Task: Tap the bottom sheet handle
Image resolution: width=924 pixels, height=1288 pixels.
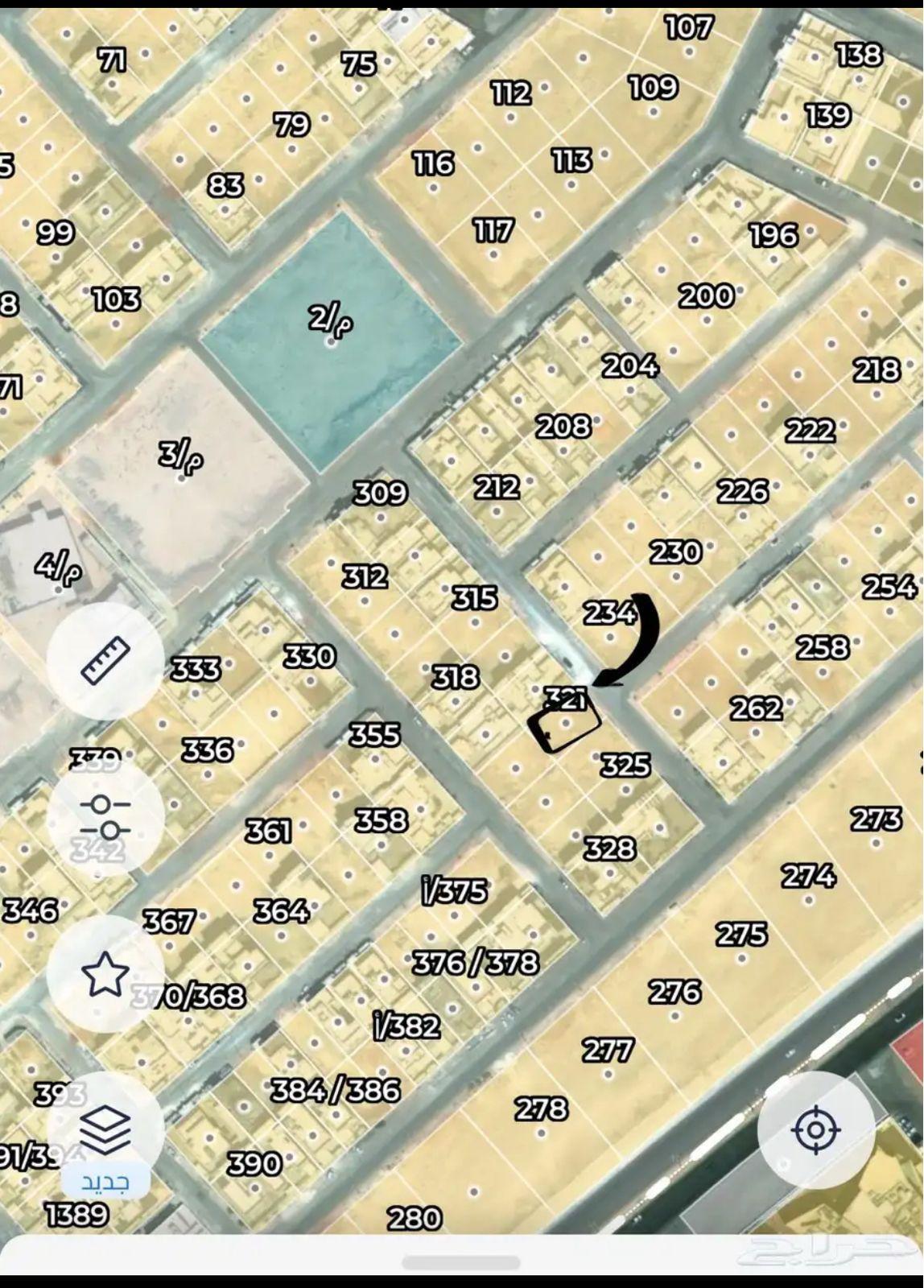Action: (461, 1261)
